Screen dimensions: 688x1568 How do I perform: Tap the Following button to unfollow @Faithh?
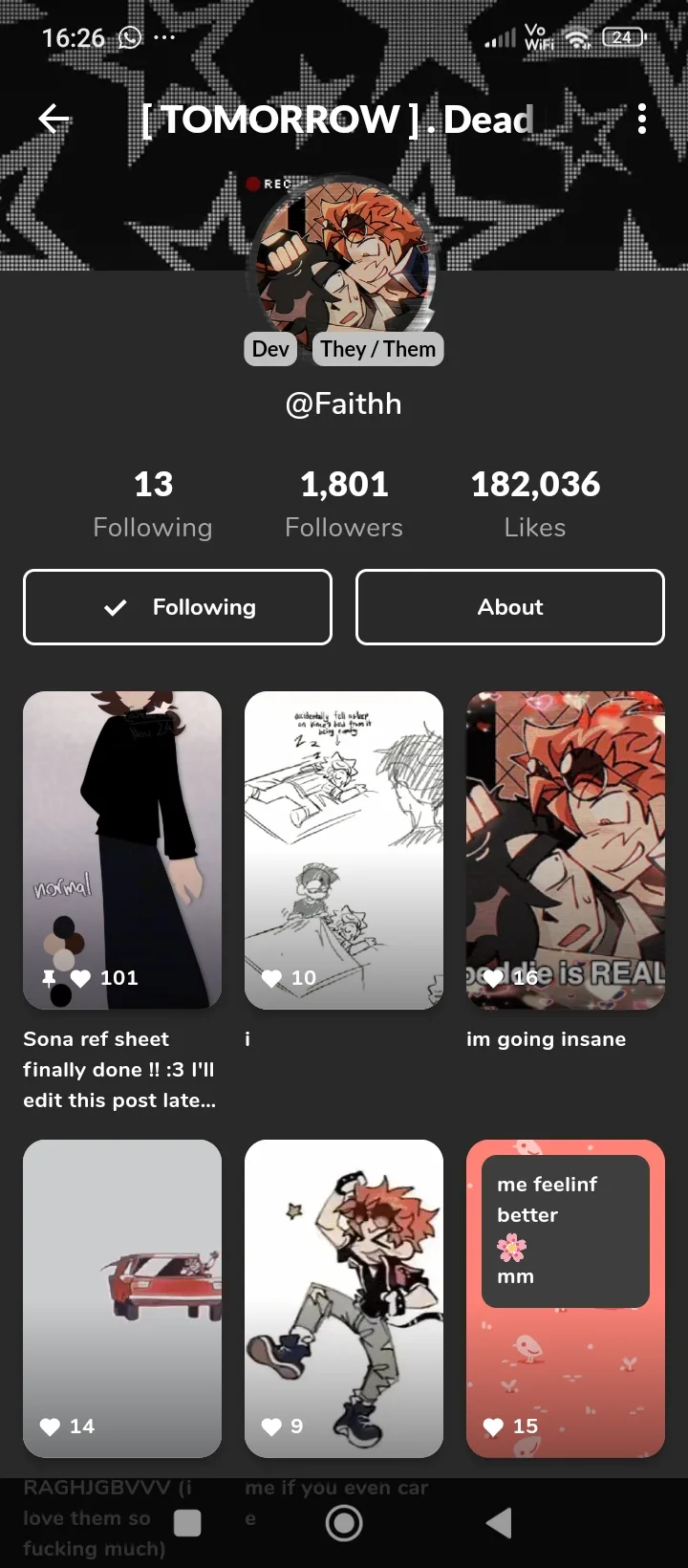tap(178, 607)
